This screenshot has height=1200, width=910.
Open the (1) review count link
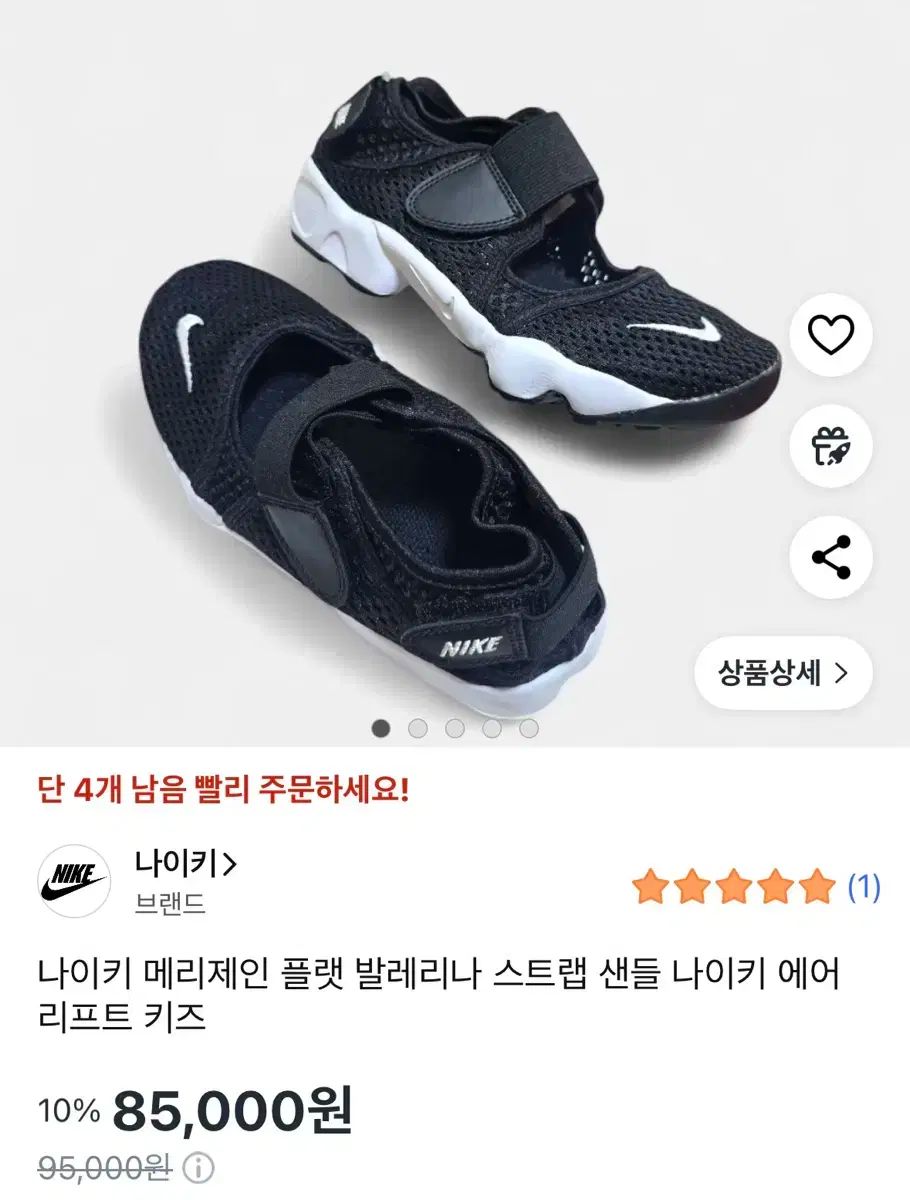click(862, 887)
